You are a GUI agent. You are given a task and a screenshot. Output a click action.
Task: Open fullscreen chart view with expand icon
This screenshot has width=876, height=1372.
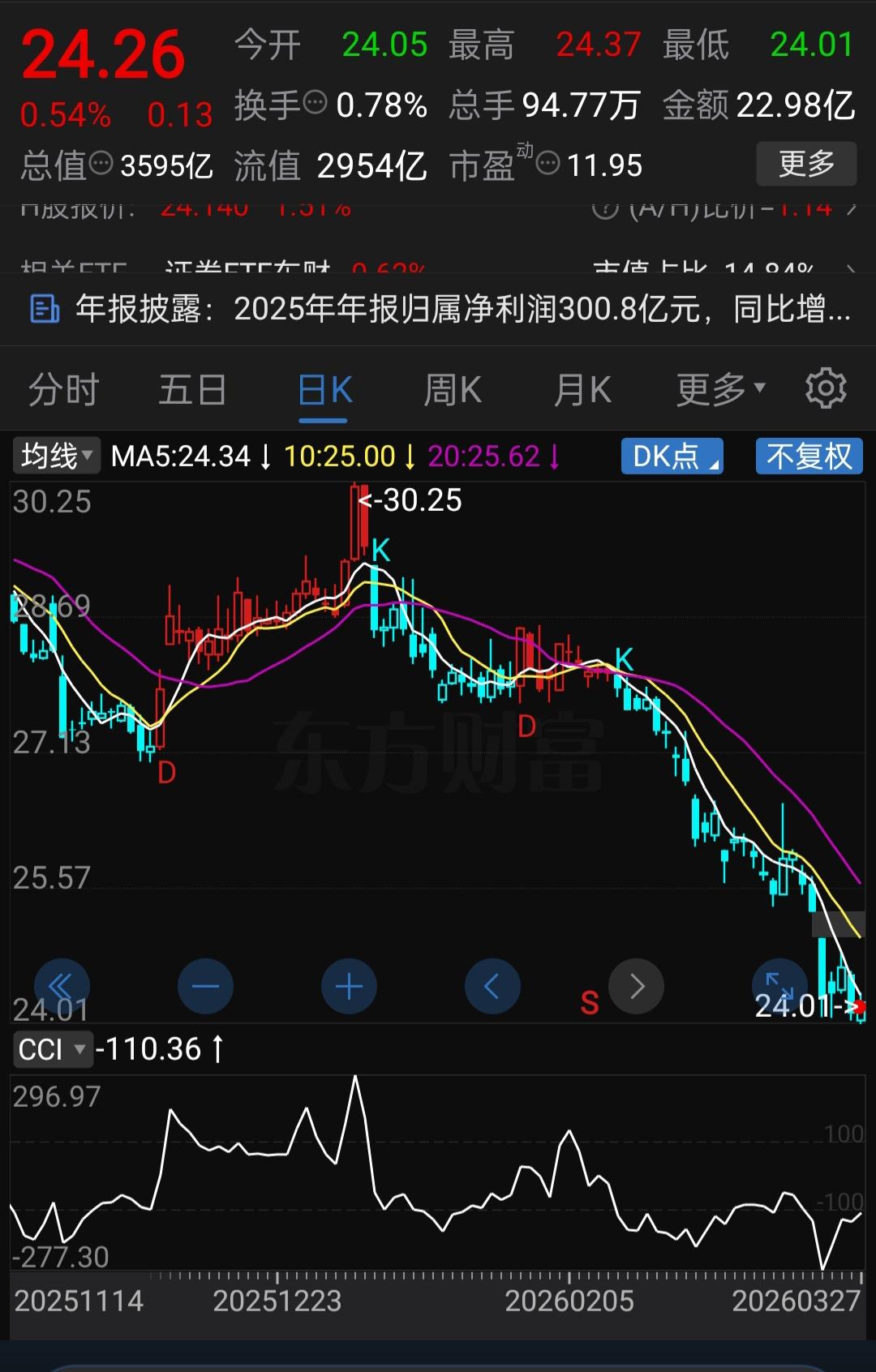point(779,986)
